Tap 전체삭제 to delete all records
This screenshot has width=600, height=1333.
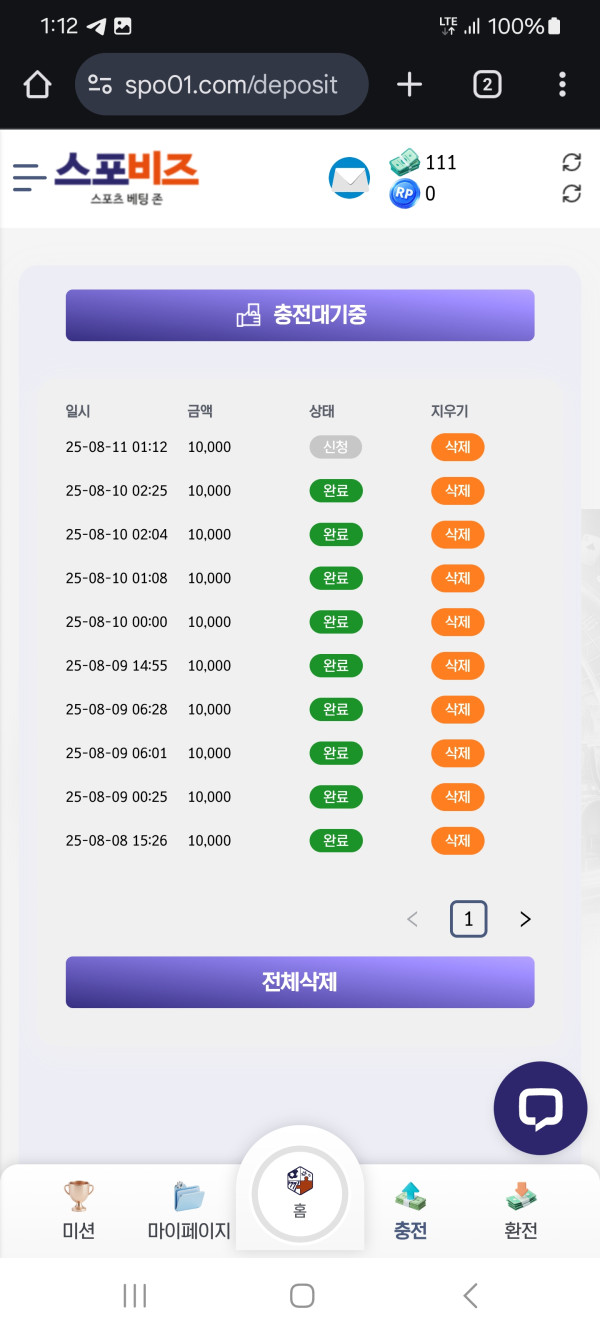pyautogui.click(x=300, y=982)
